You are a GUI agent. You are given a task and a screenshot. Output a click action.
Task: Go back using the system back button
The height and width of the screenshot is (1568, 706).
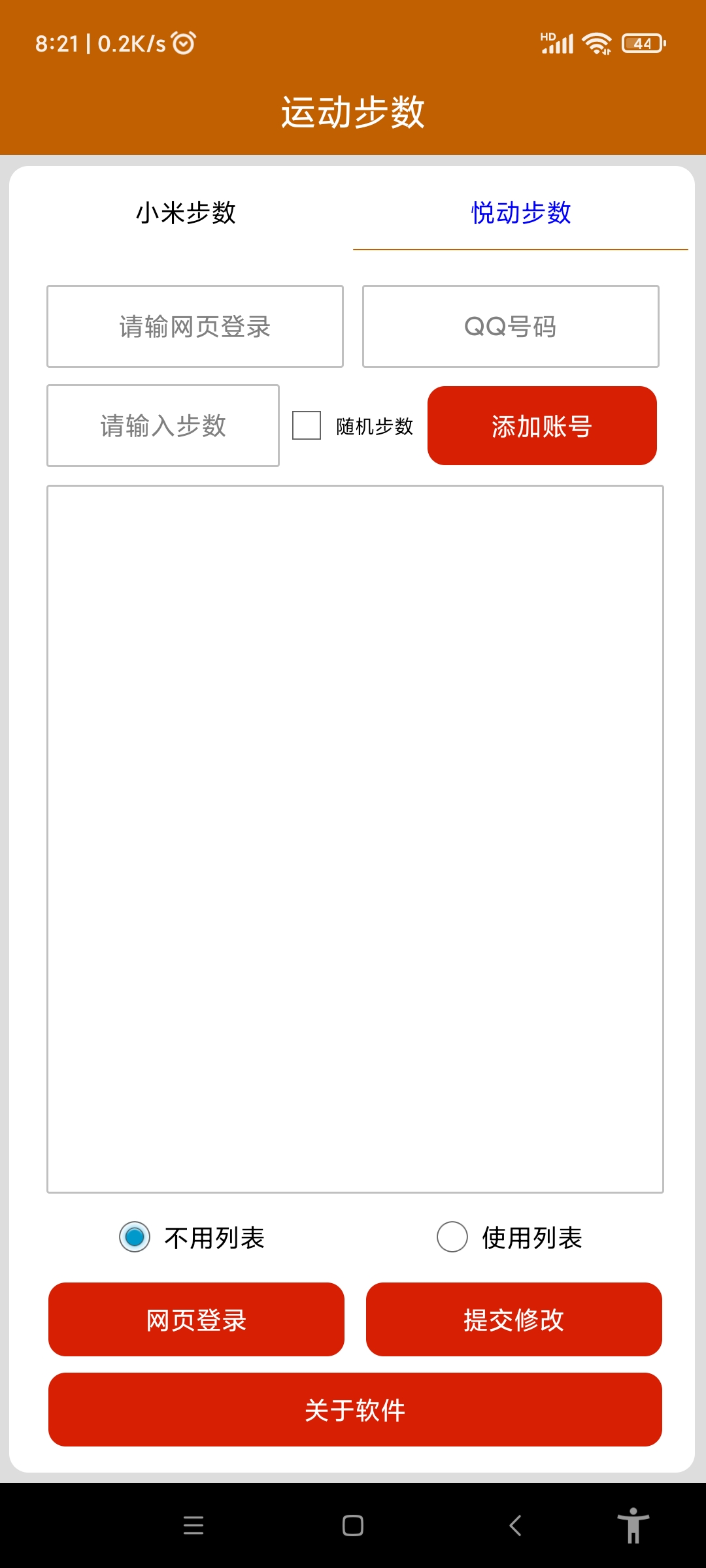515,1526
